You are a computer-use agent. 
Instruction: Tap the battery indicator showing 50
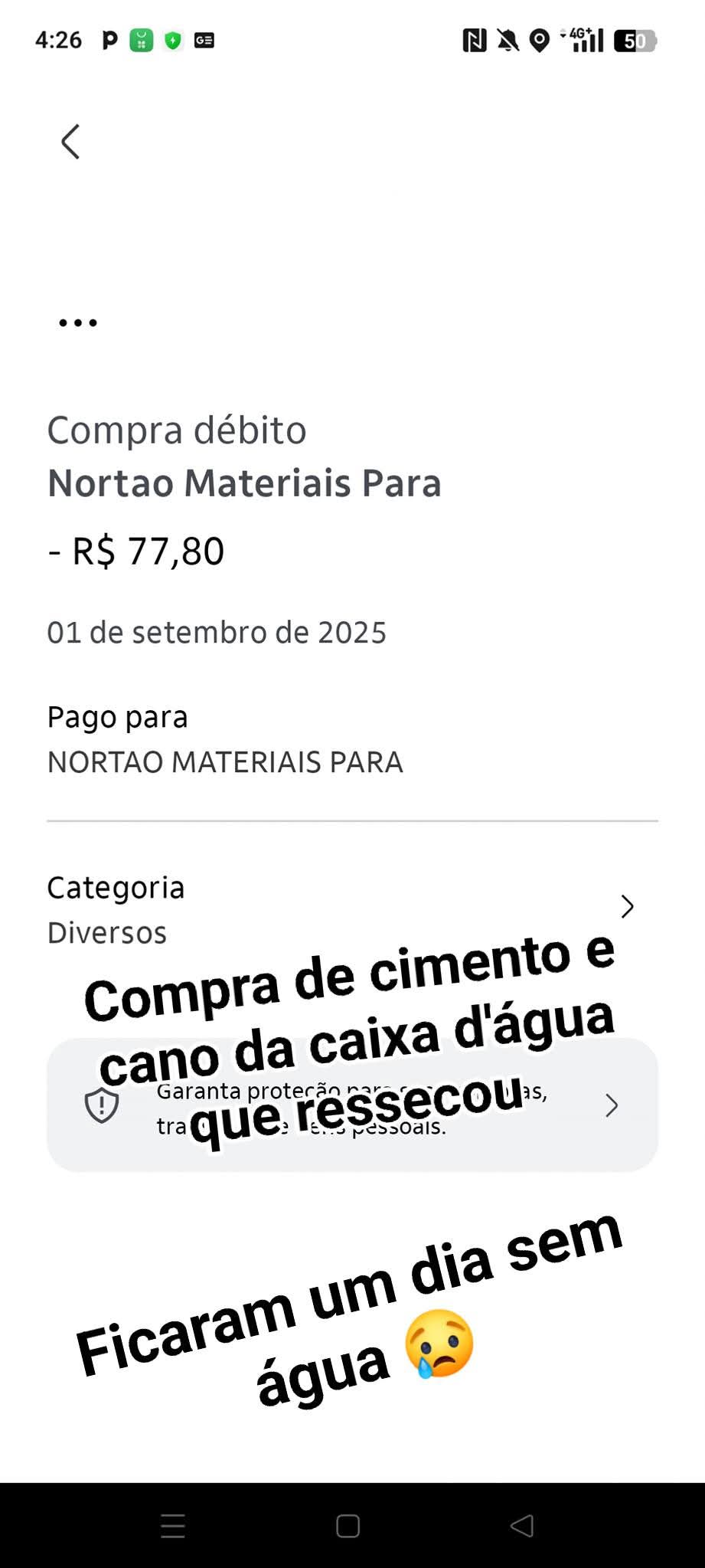tap(636, 42)
